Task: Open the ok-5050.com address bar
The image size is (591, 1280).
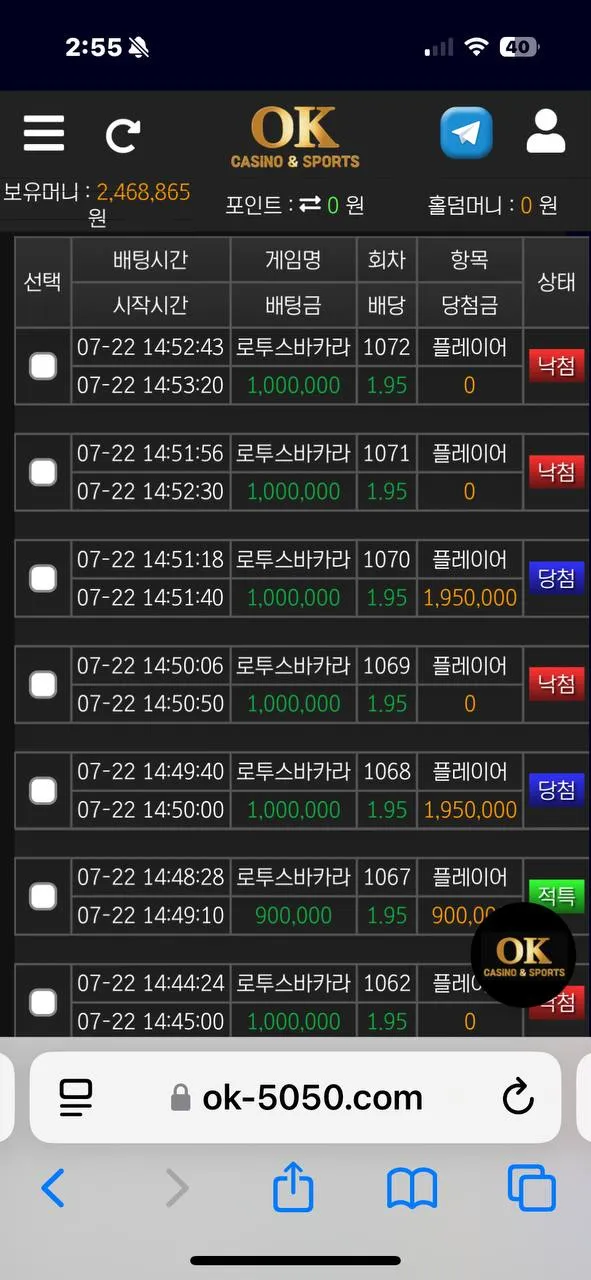Action: click(x=296, y=1098)
